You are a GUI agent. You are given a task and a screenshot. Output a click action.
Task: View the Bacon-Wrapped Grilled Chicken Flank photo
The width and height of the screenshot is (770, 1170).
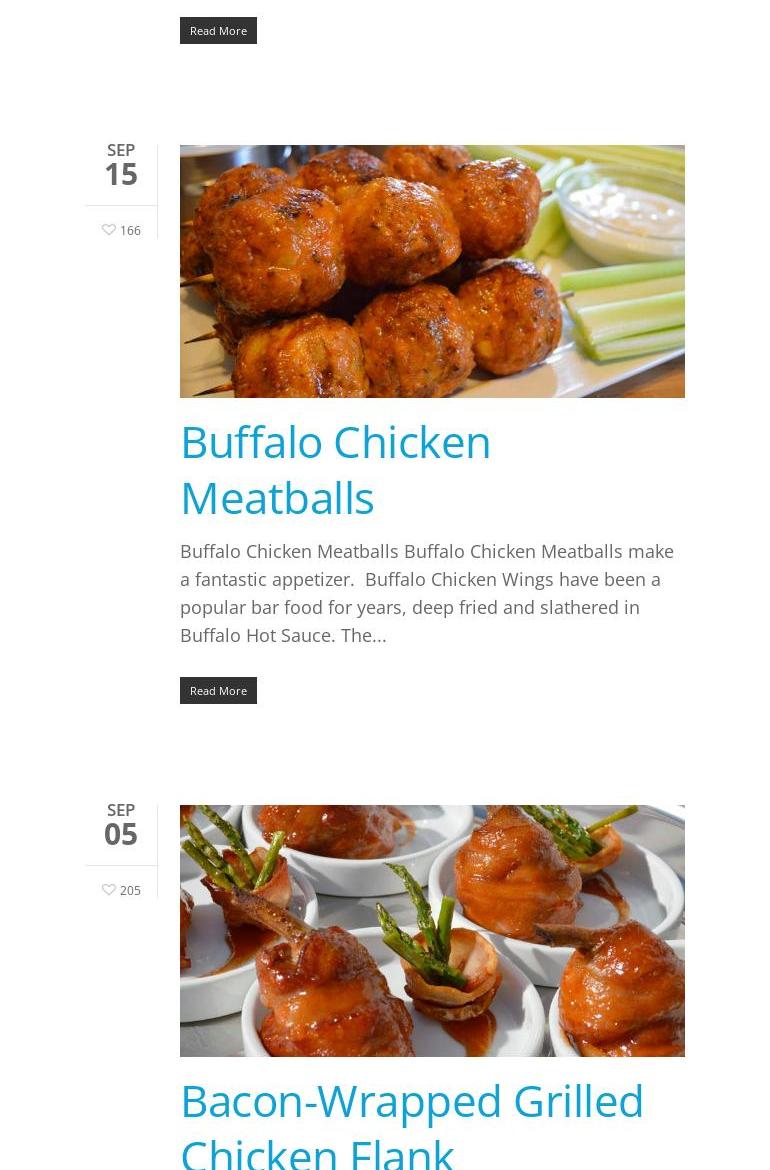pyautogui.click(x=432, y=930)
